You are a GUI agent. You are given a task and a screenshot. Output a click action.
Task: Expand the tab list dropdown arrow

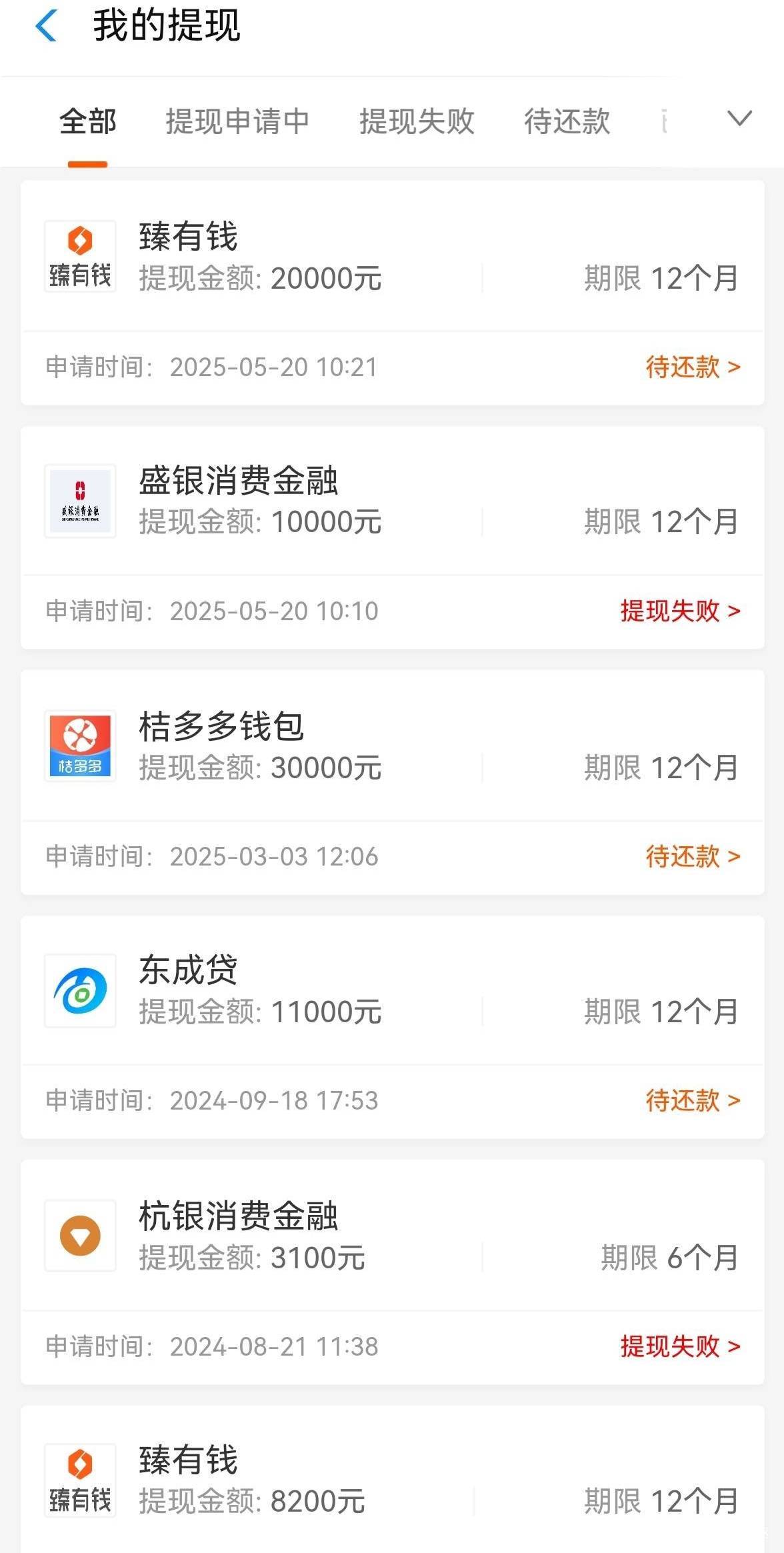(739, 119)
